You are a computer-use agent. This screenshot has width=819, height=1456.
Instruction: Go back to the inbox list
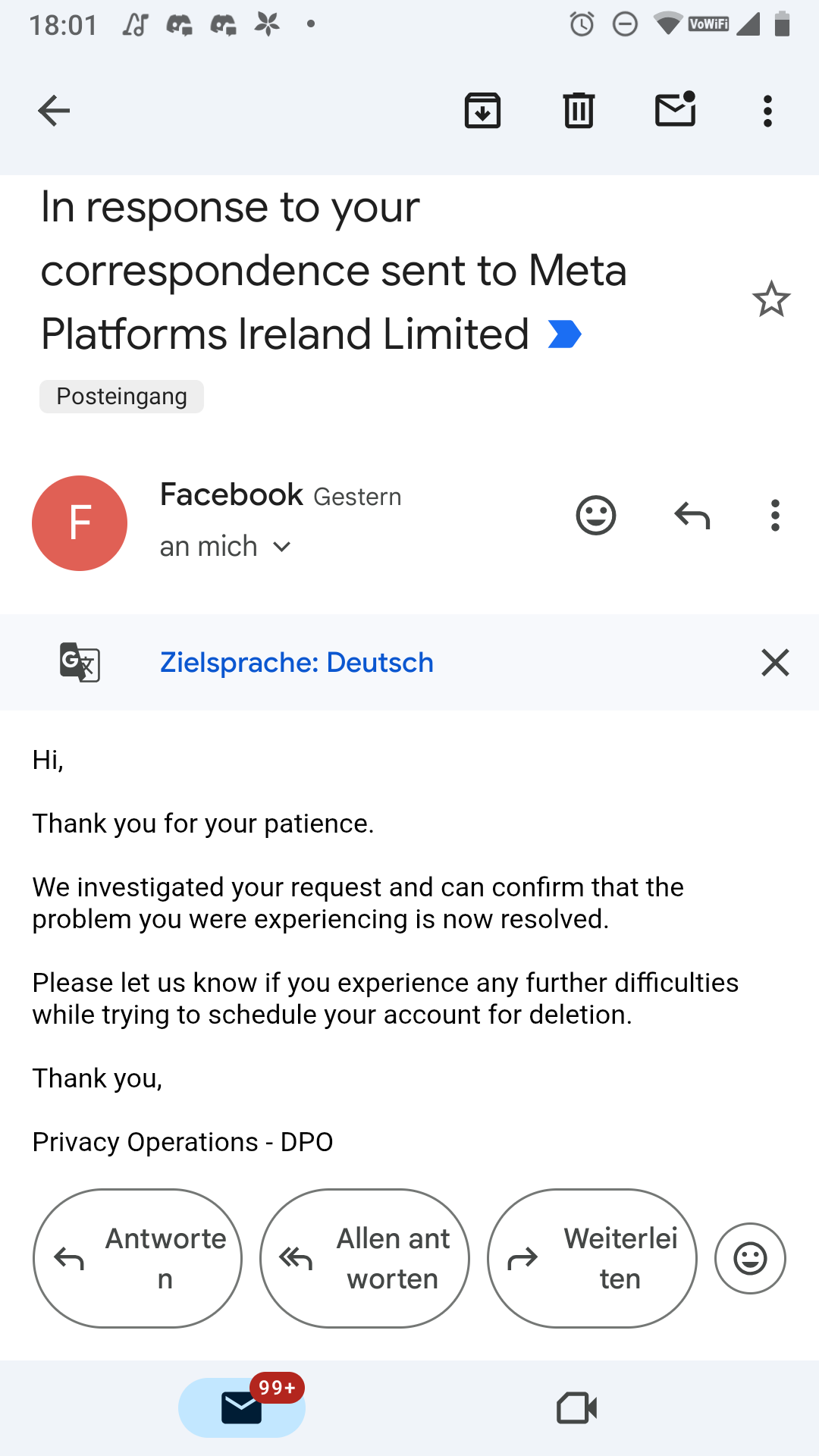[x=54, y=111]
